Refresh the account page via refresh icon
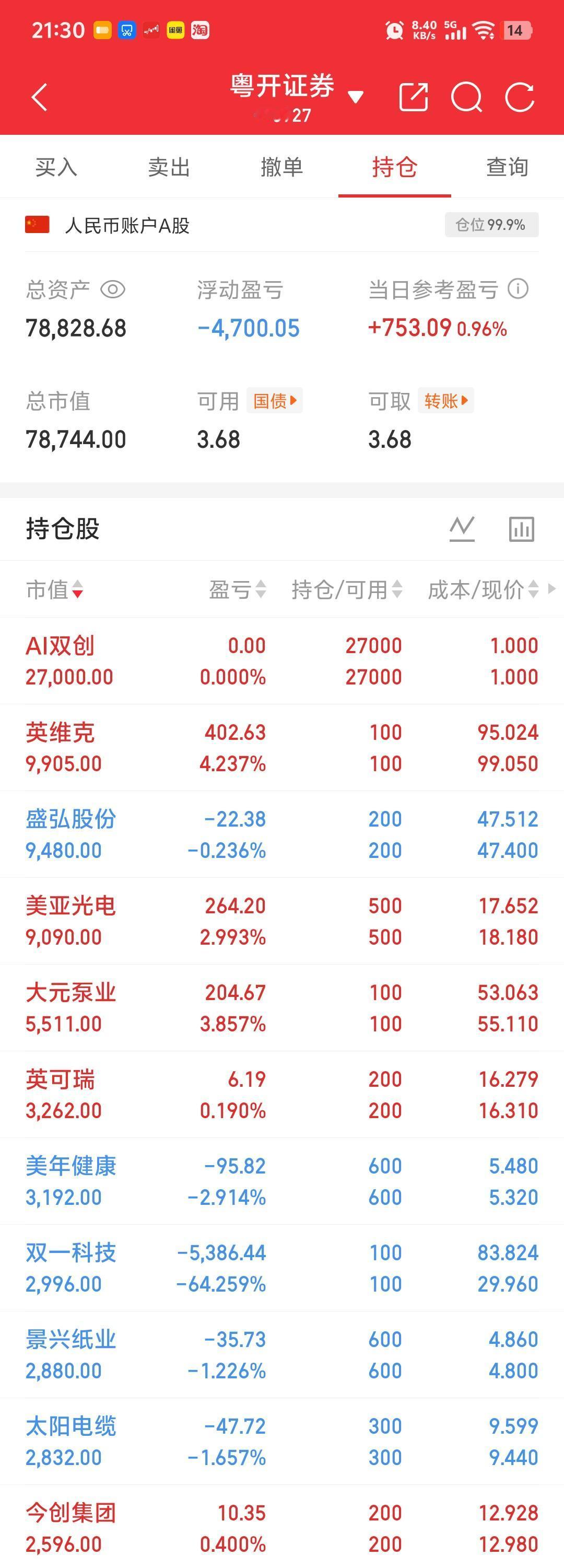Image resolution: width=564 pixels, height=1568 pixels. pos(520,96)
